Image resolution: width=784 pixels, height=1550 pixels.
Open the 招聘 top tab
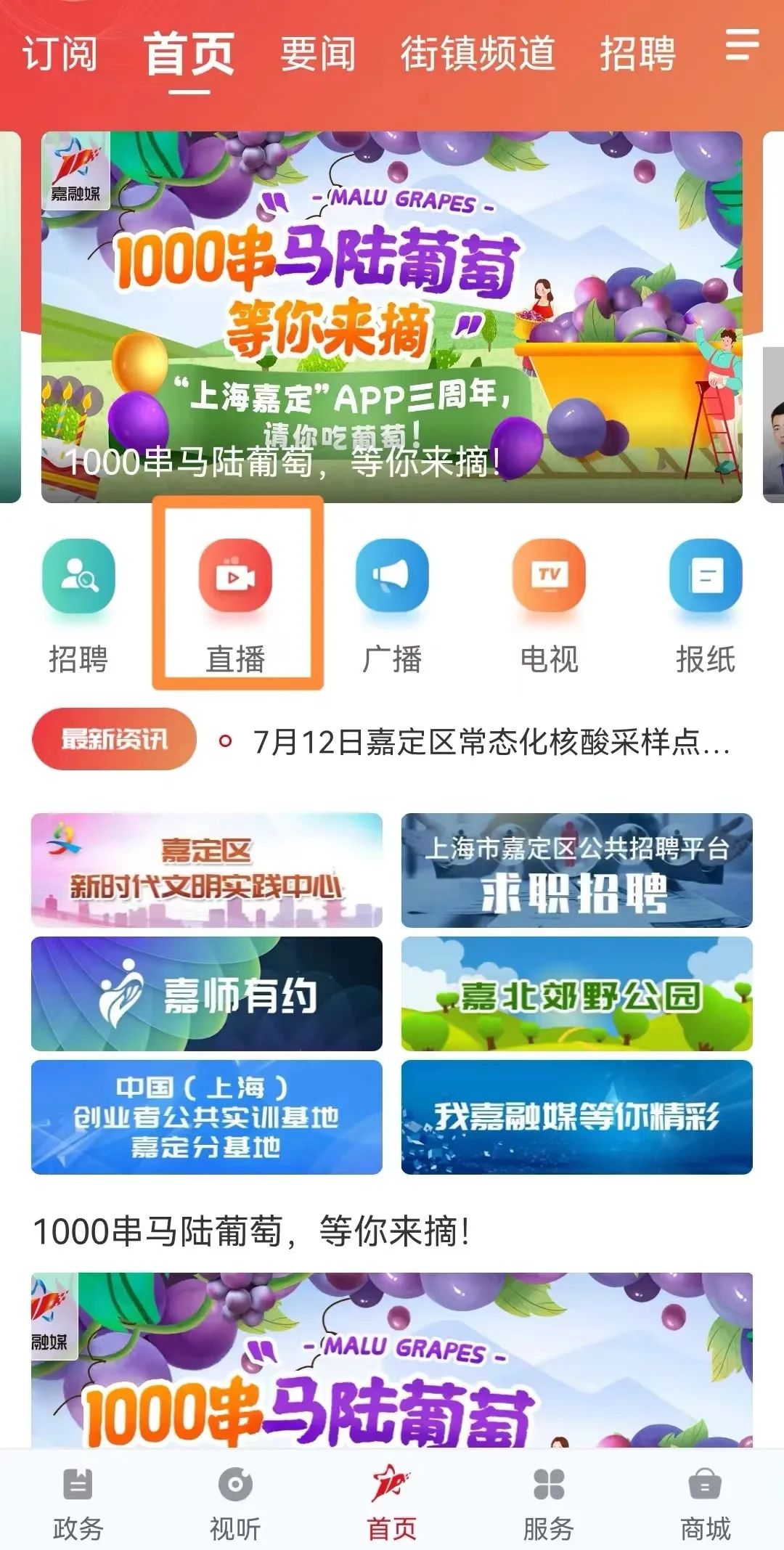637,54
